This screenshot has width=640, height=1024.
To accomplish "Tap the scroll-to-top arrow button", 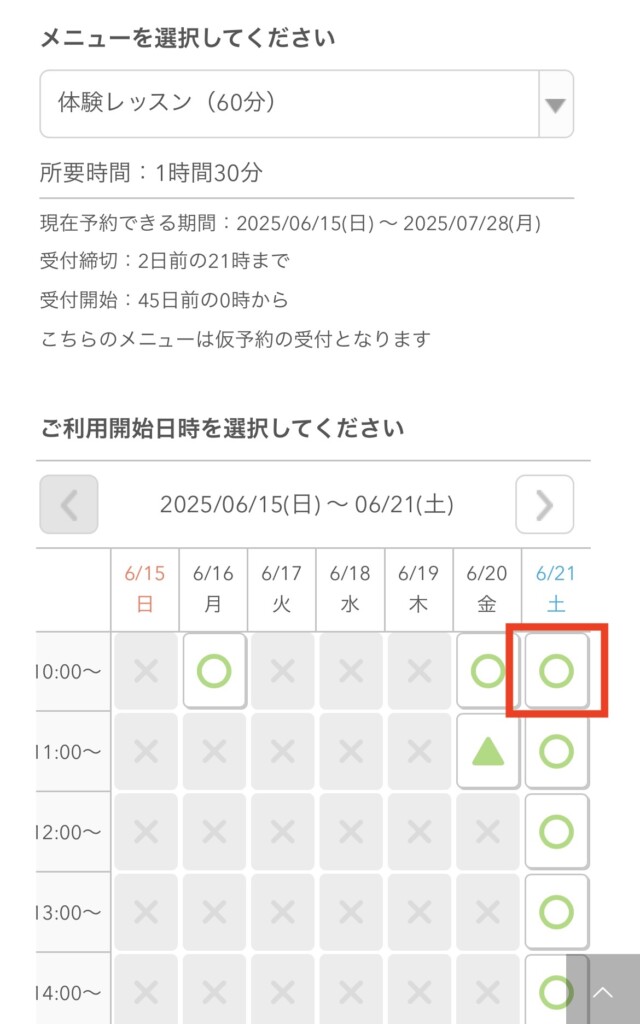I will pos(603,993).
